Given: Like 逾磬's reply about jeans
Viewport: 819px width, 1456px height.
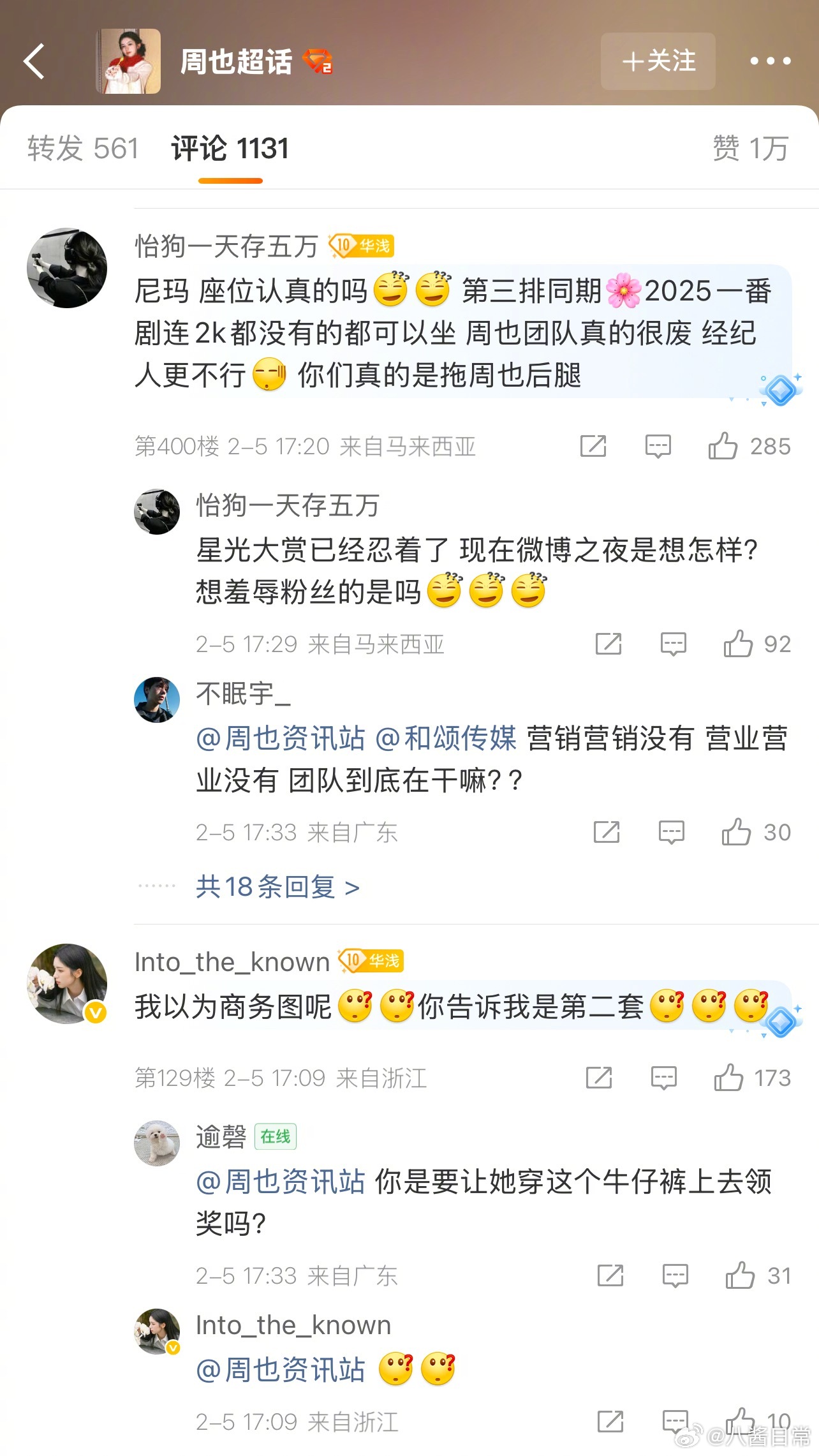Looking at the screenshot, I should click(740, 1276).
